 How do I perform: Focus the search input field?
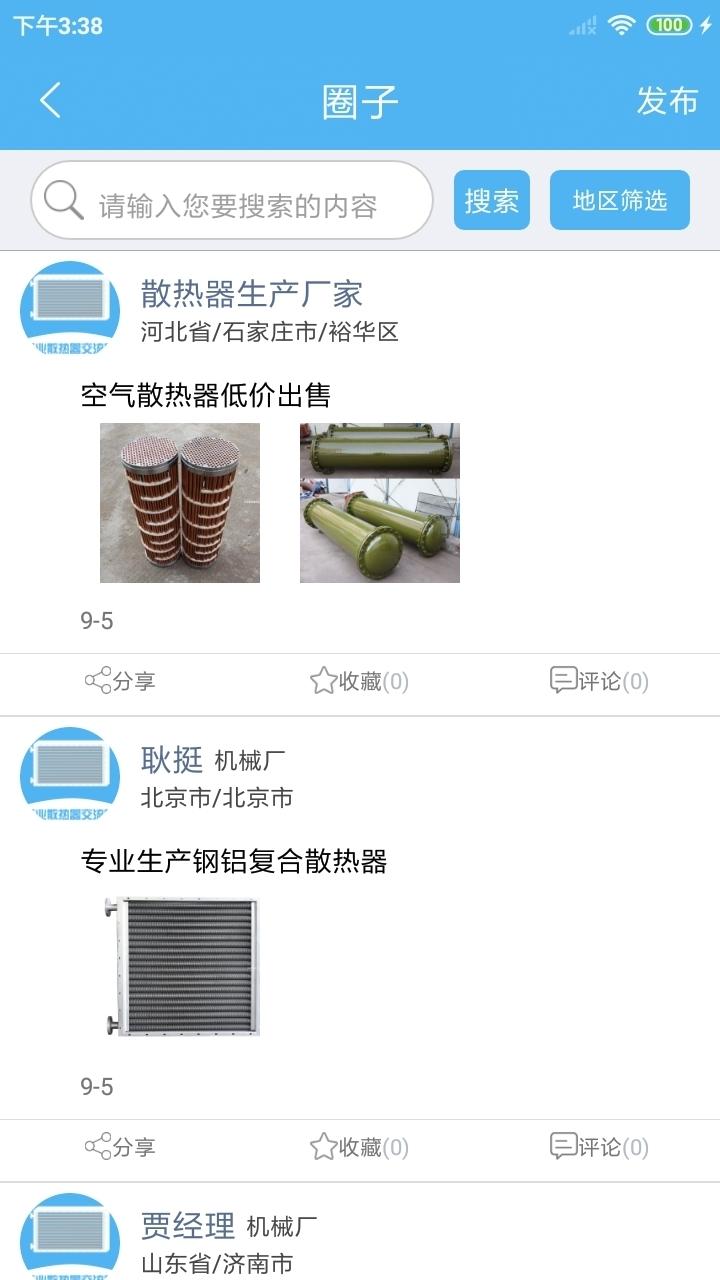point(235,201)
